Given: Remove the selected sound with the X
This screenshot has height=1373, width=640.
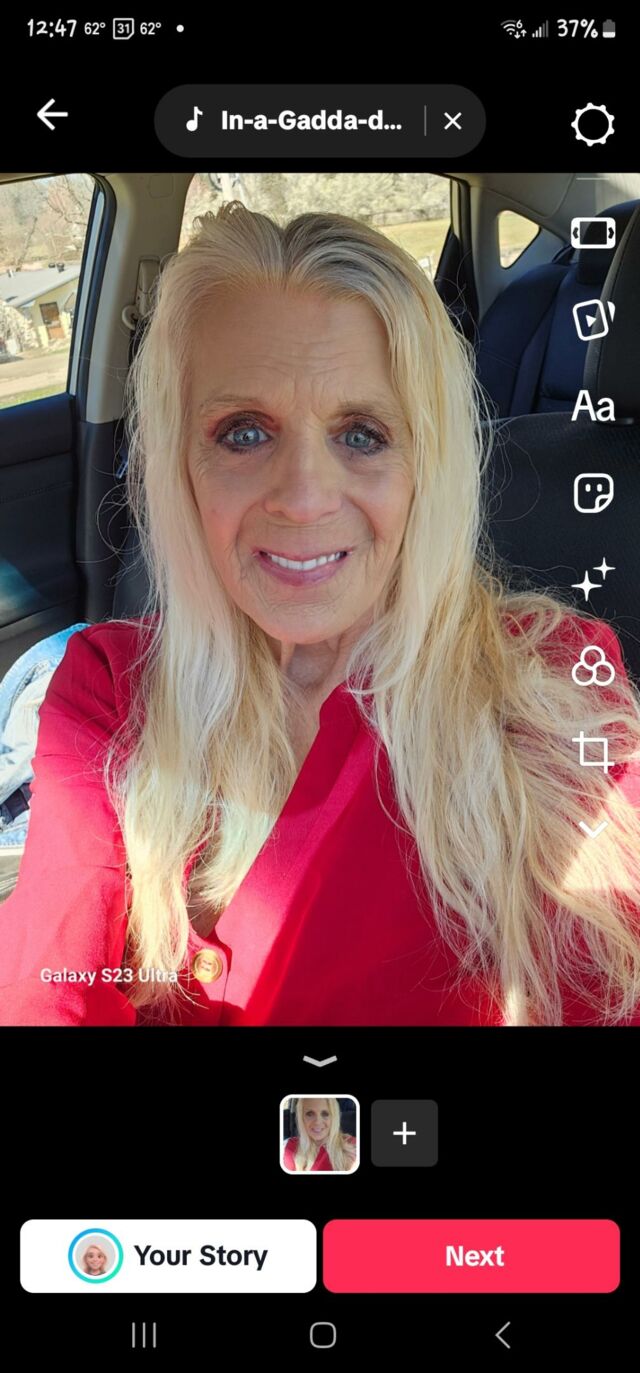Looking at the screenshot, I should [x=453, y=121].
